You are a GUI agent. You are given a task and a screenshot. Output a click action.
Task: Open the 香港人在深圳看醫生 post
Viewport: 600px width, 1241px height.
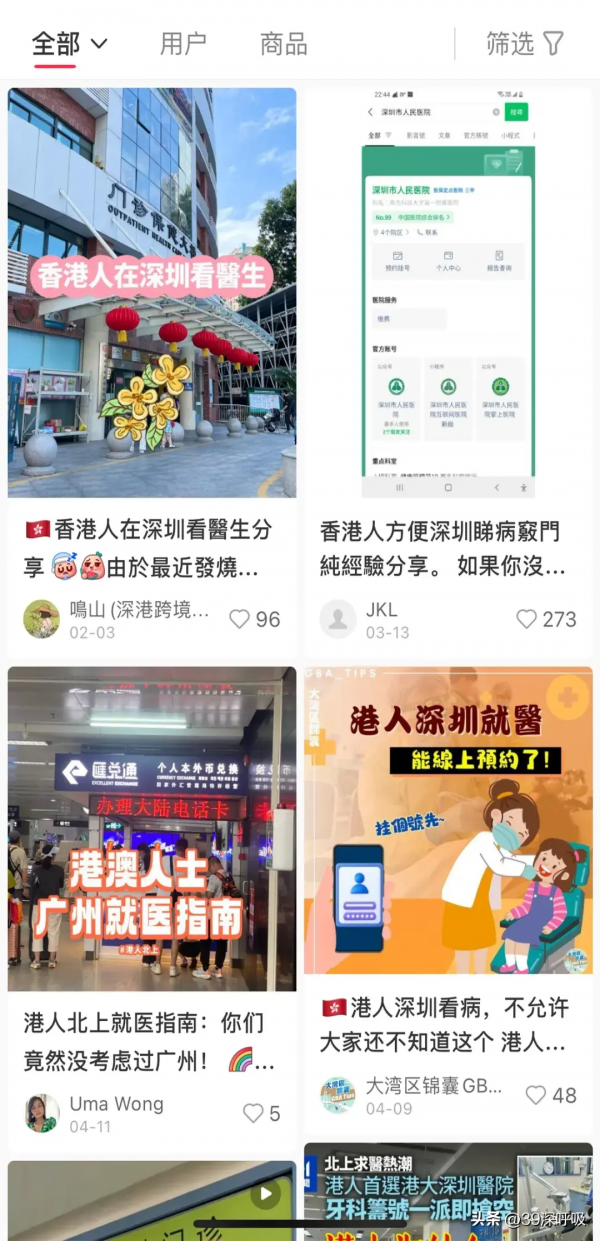[x=152, y=292]
